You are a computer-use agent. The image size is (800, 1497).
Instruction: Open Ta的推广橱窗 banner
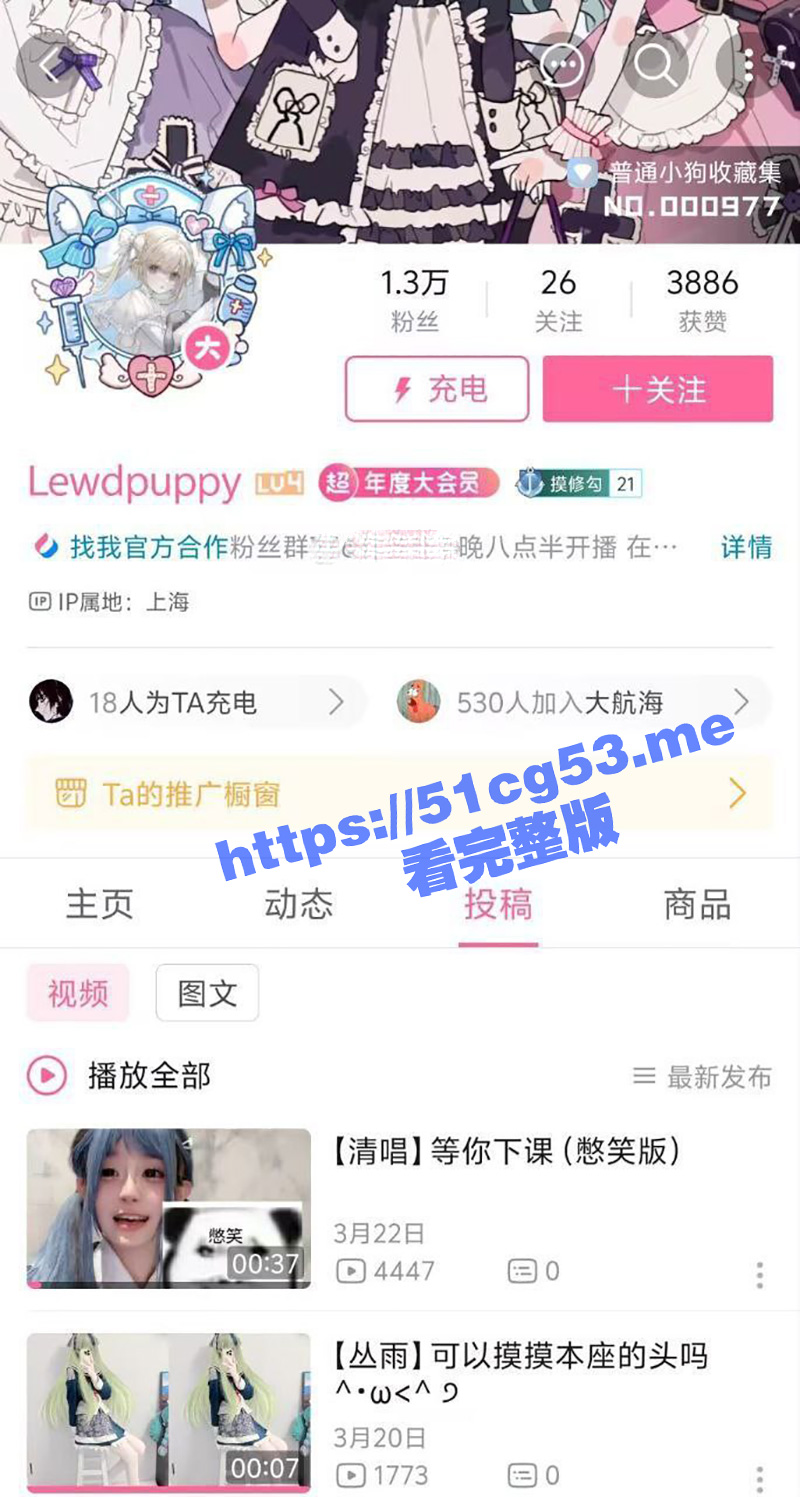point(400,794)
